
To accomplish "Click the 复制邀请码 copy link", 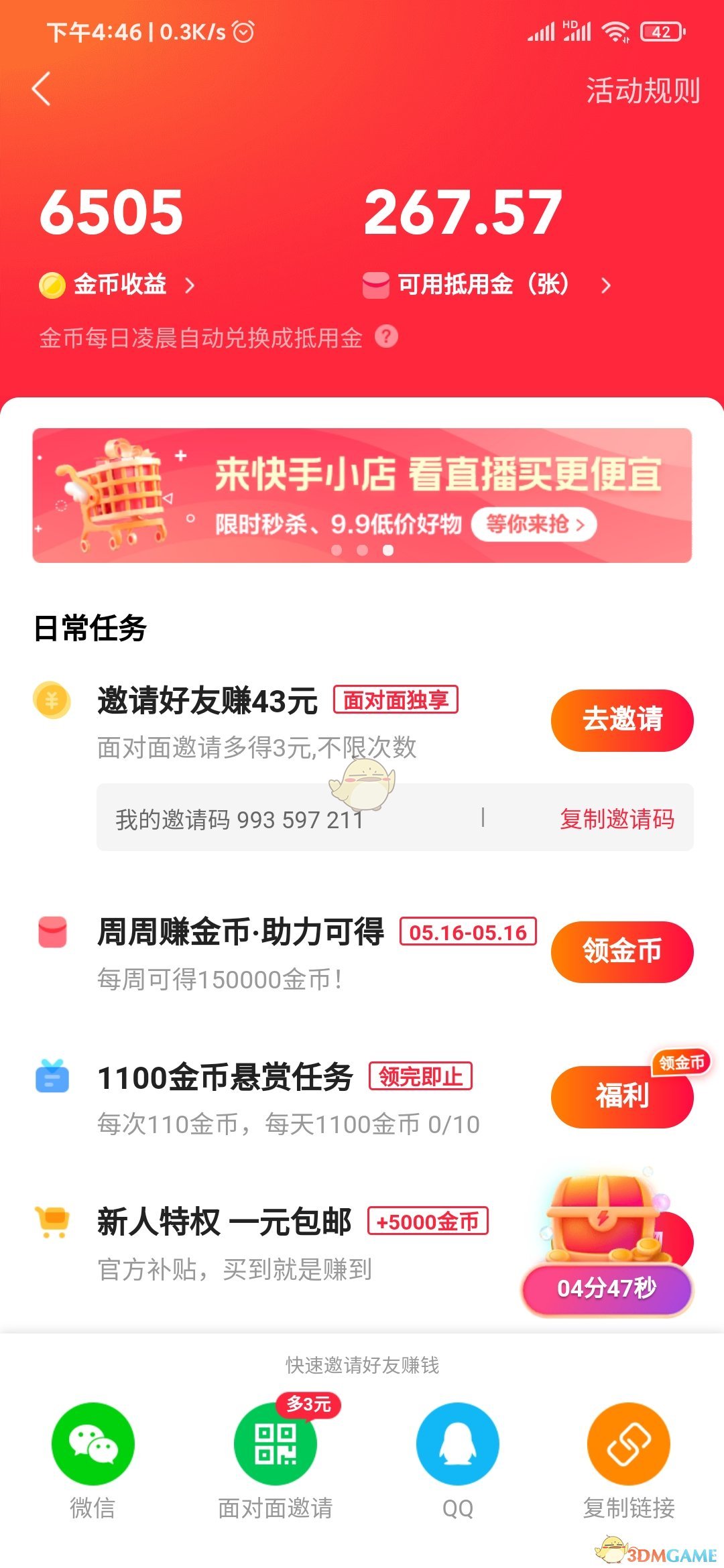I will point(617,819).
